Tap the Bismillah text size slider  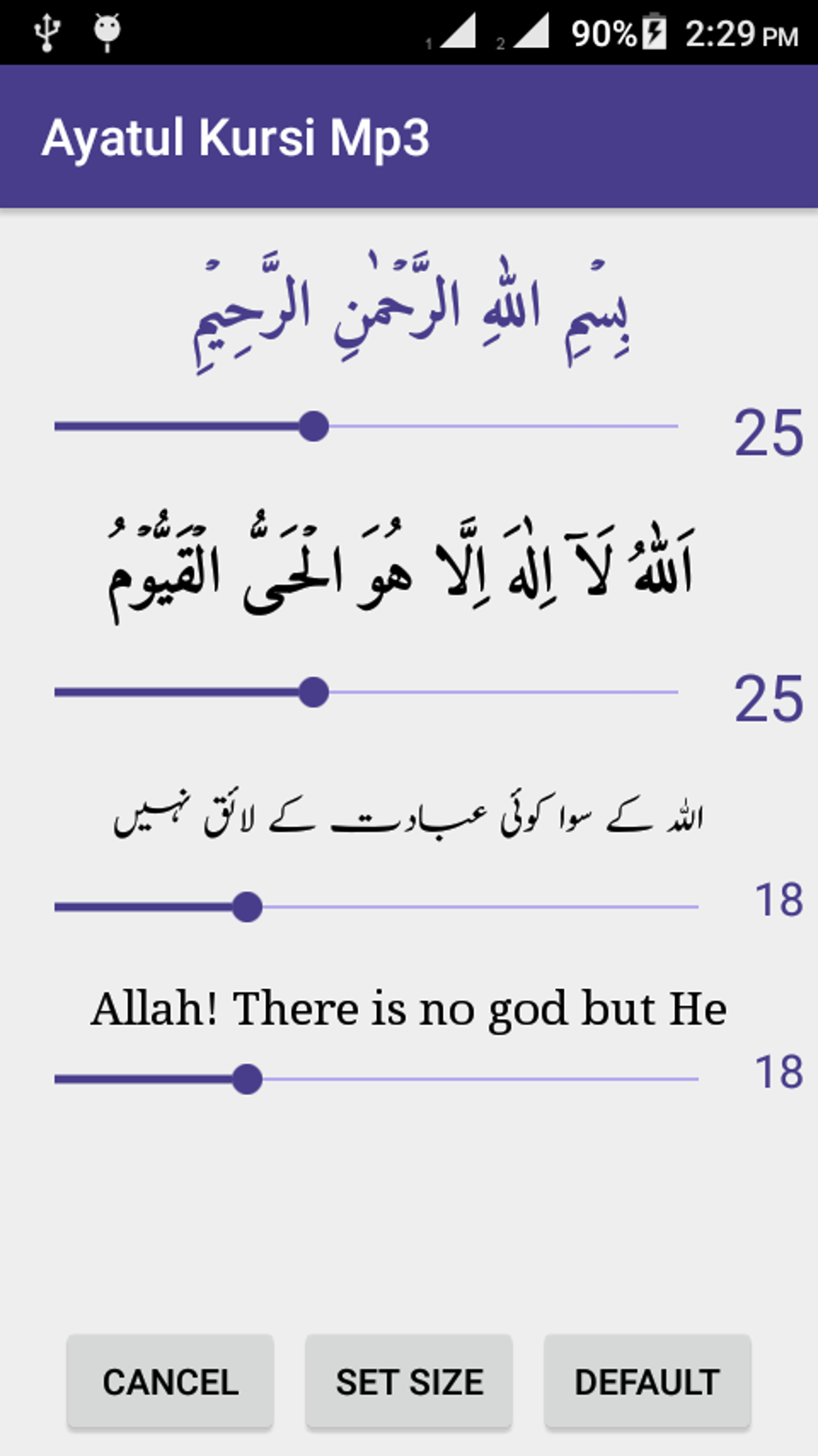pos(314,426)
